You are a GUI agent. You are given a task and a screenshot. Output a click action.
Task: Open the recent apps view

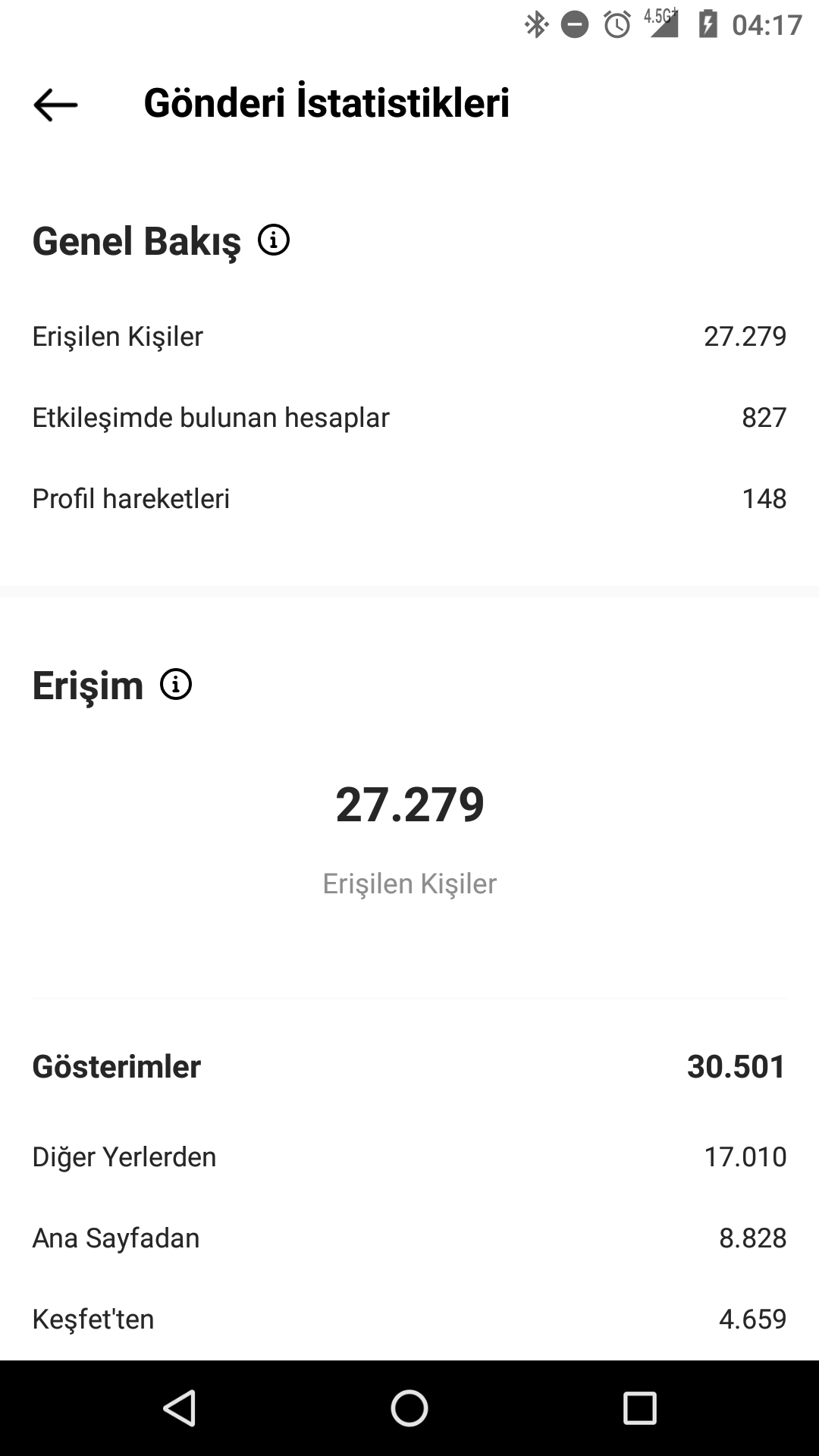(x=639, y=1408)
